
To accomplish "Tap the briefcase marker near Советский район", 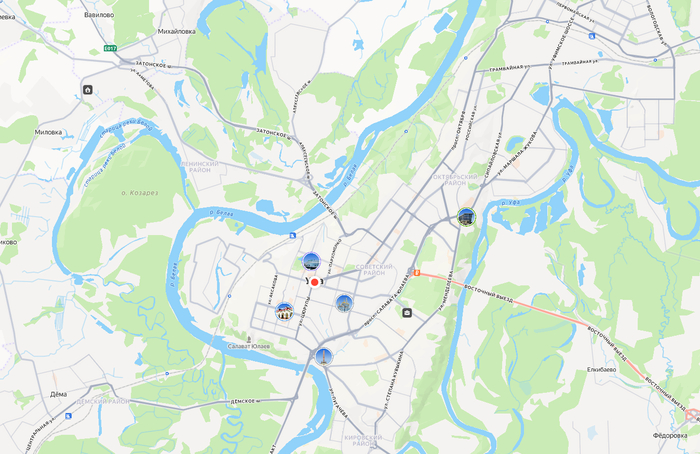I will click(407, 313).
